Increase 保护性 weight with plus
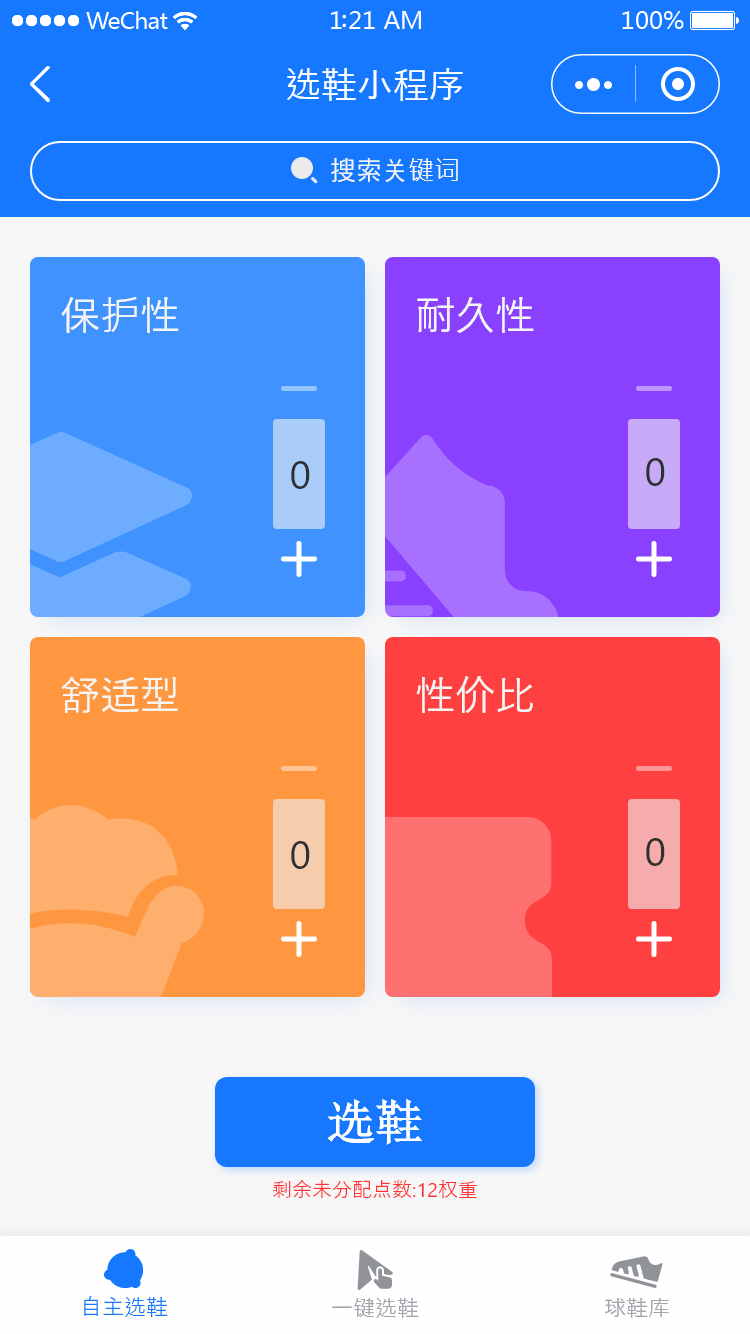 point(299,559)
